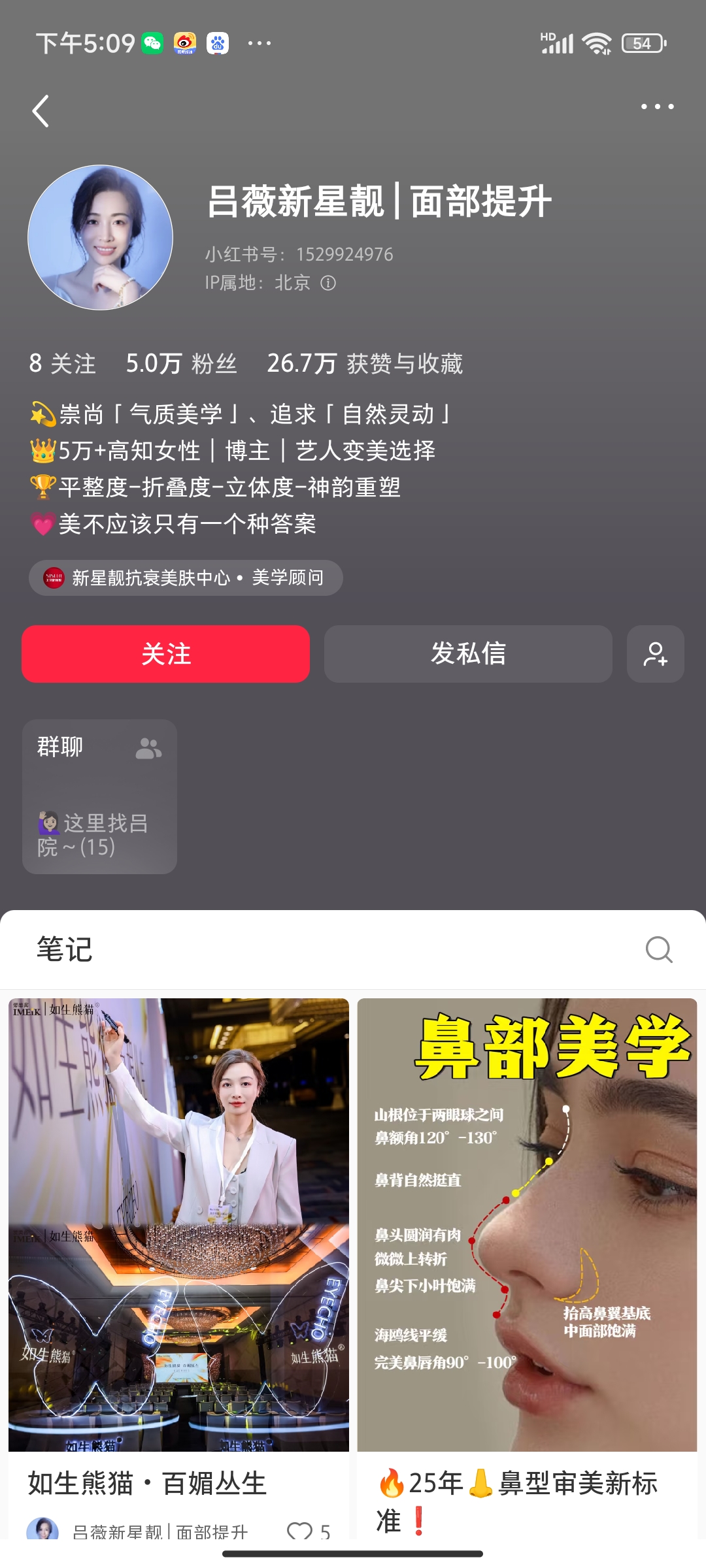Show 26.7万 获赞与收藏 details
This screenshot has height=1568, width=706.
[x=364, y=363]
